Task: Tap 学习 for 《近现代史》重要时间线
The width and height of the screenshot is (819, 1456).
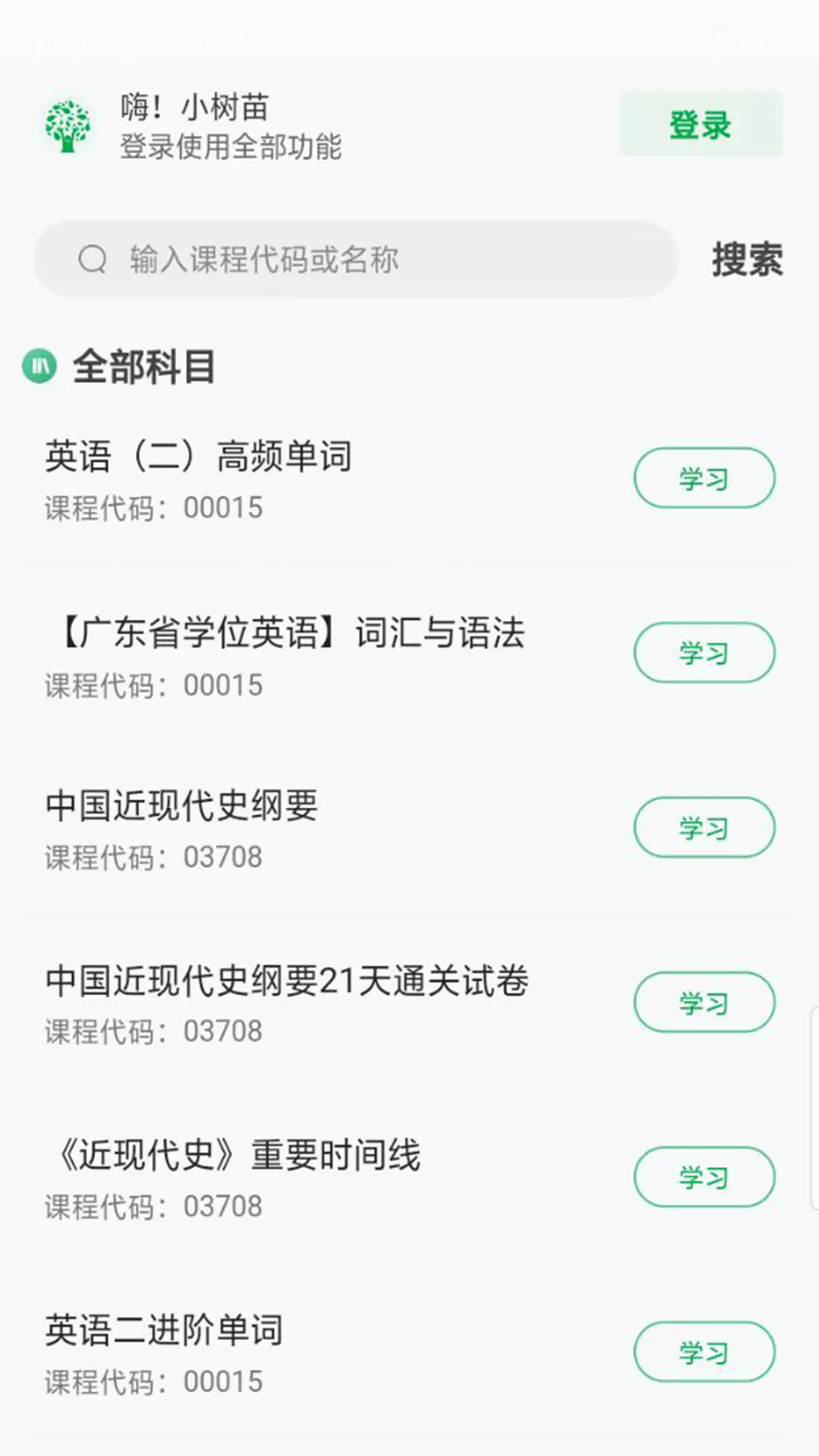Action: pos(704,1177)
